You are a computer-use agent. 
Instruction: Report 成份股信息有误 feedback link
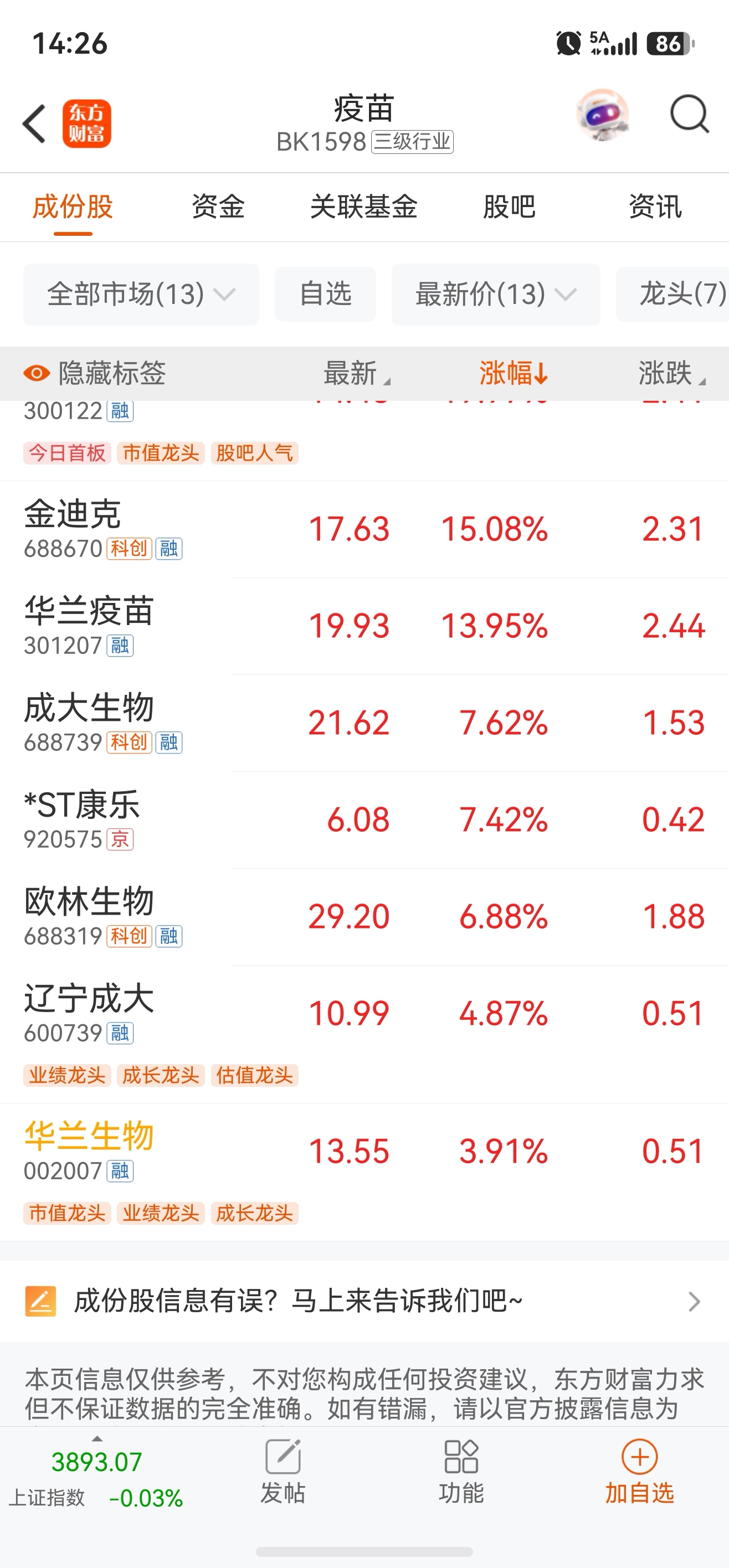[364, 1301]
